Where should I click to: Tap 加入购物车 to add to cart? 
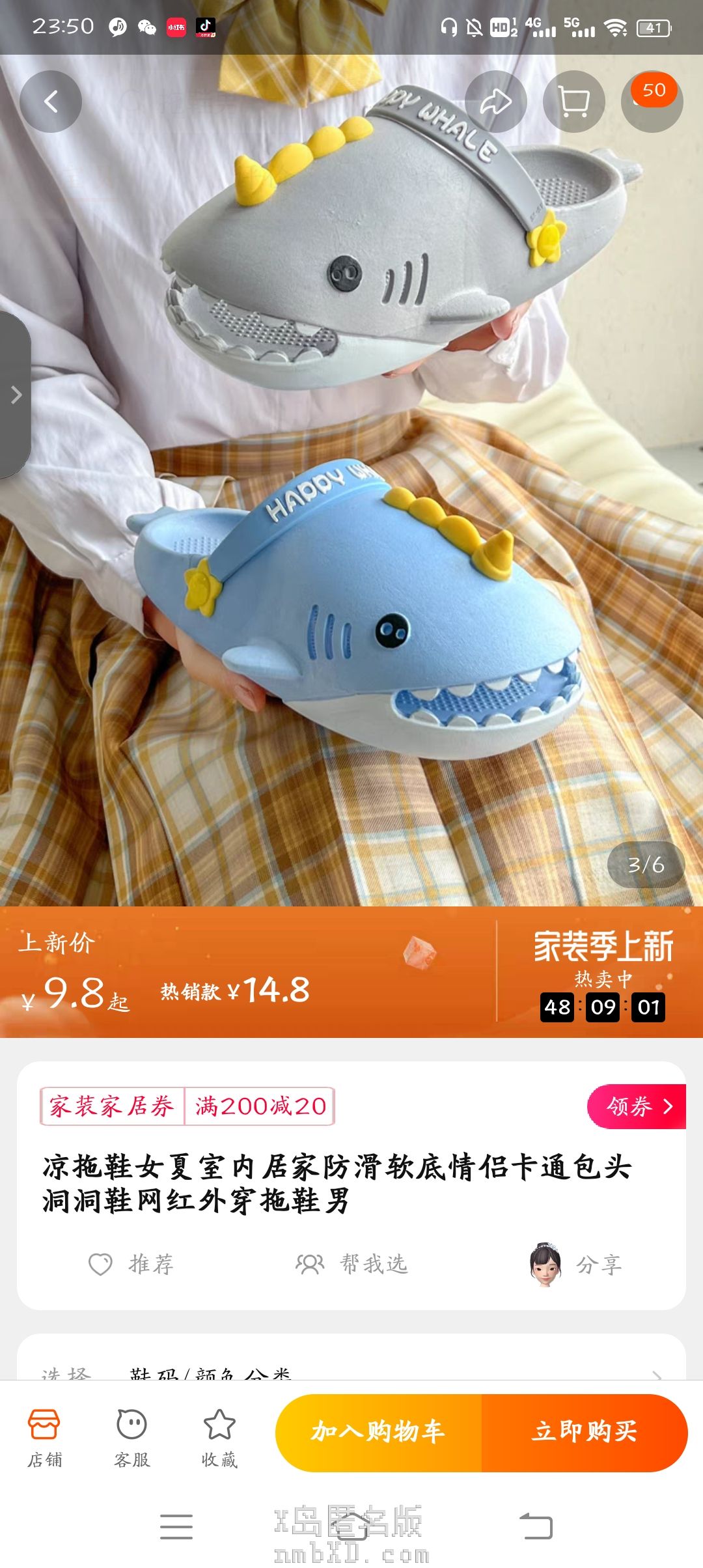point(378,1432)
